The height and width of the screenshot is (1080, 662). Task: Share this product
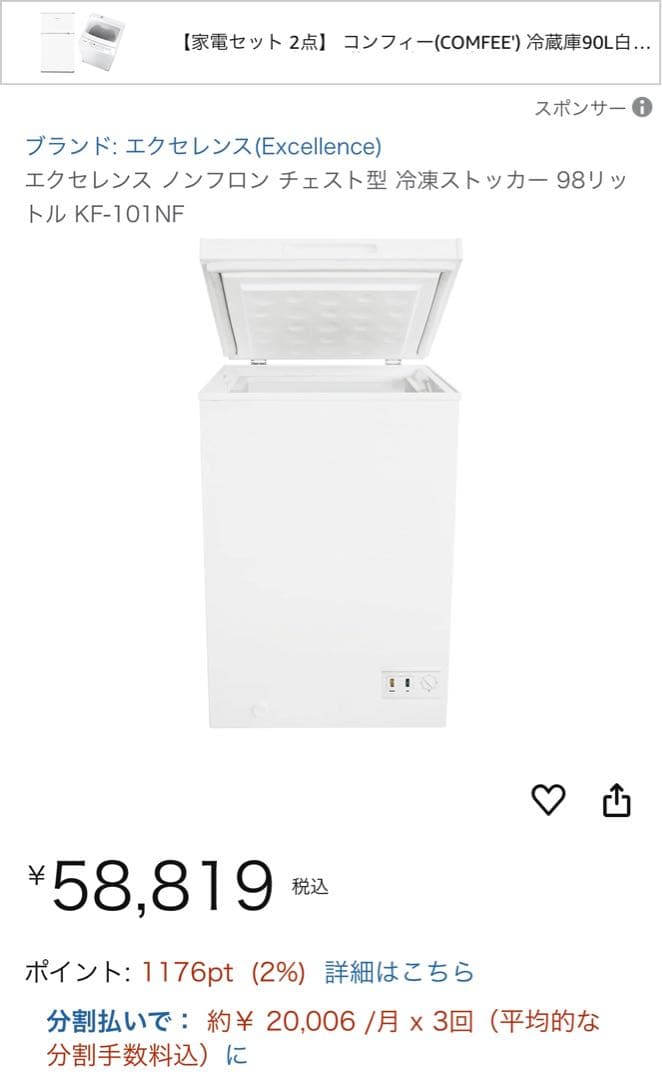tap(616, 799)
